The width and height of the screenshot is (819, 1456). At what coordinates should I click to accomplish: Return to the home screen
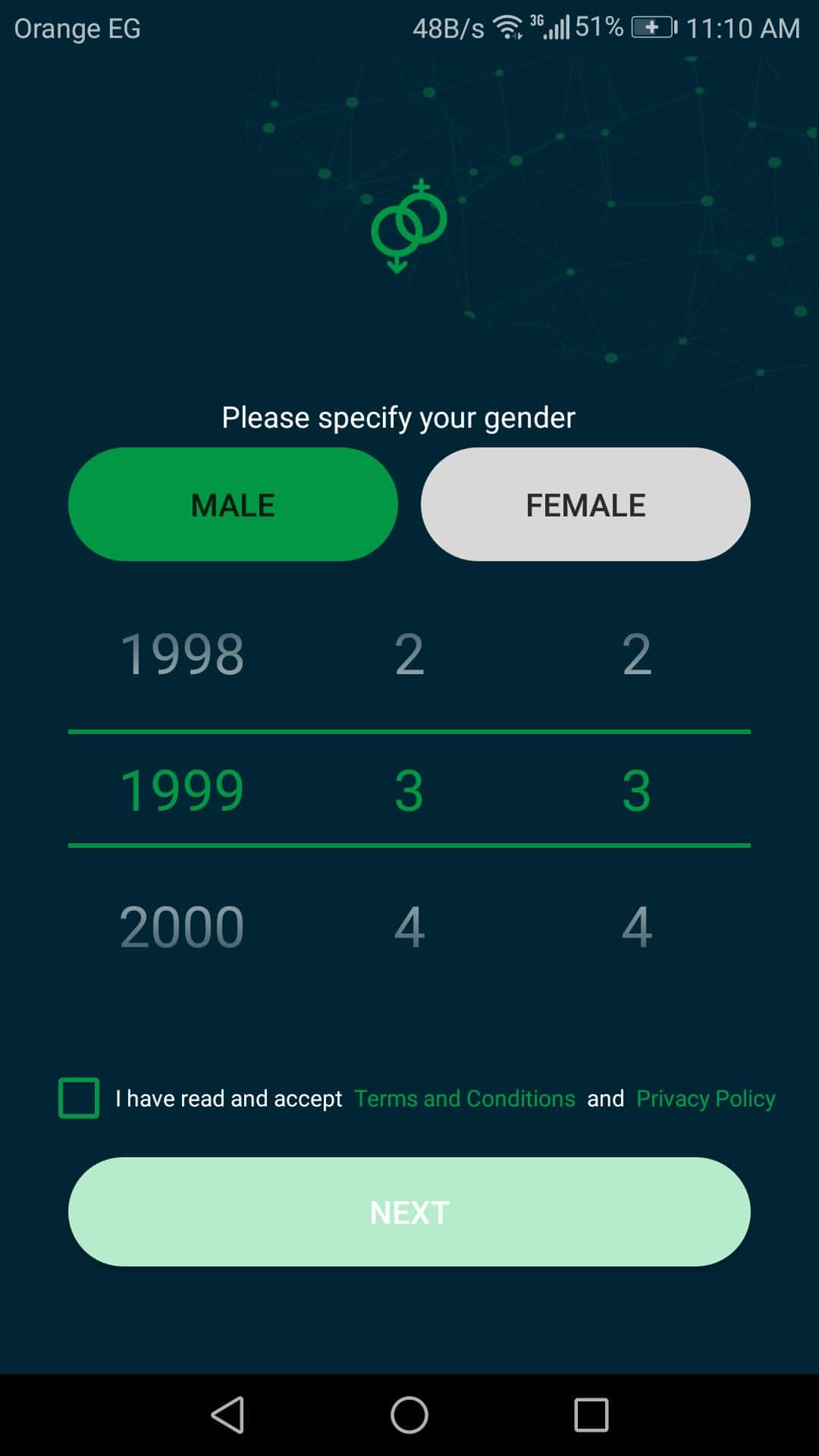pyautogui.click(x=409, y=1415)
